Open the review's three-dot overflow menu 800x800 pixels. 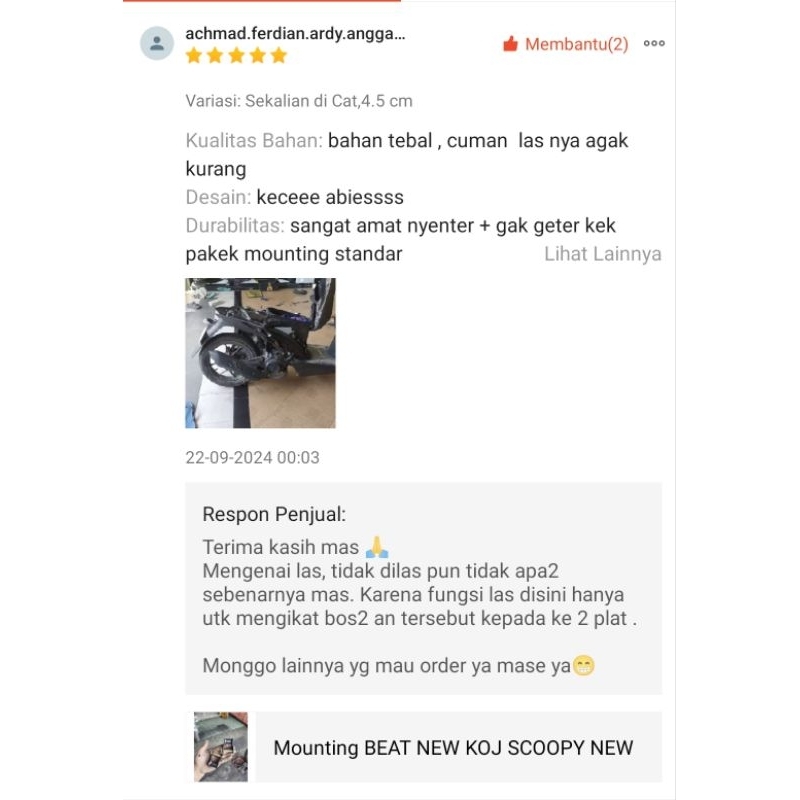pos(654,44)
